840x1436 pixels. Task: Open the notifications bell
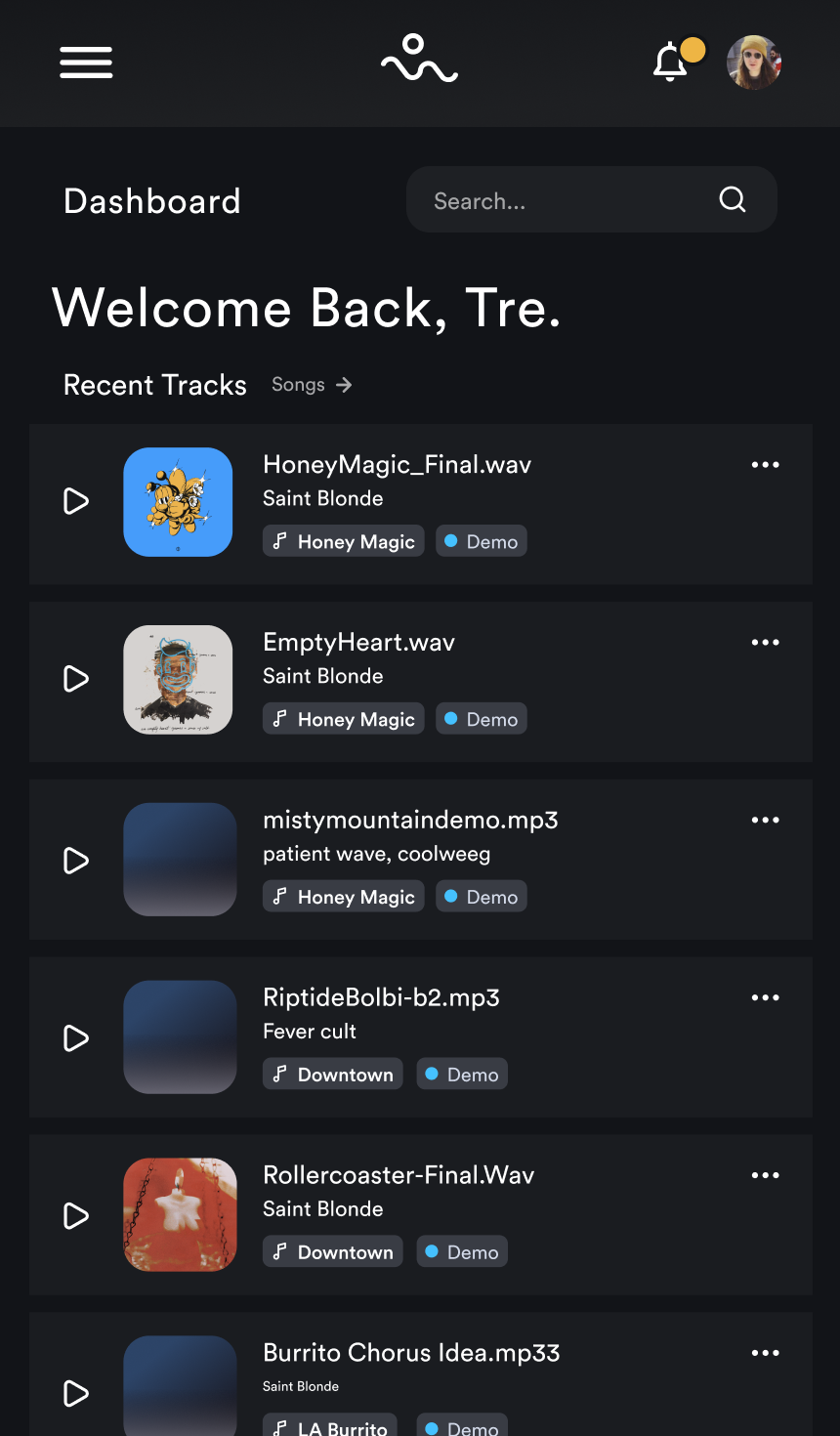(x=671, y=63)
